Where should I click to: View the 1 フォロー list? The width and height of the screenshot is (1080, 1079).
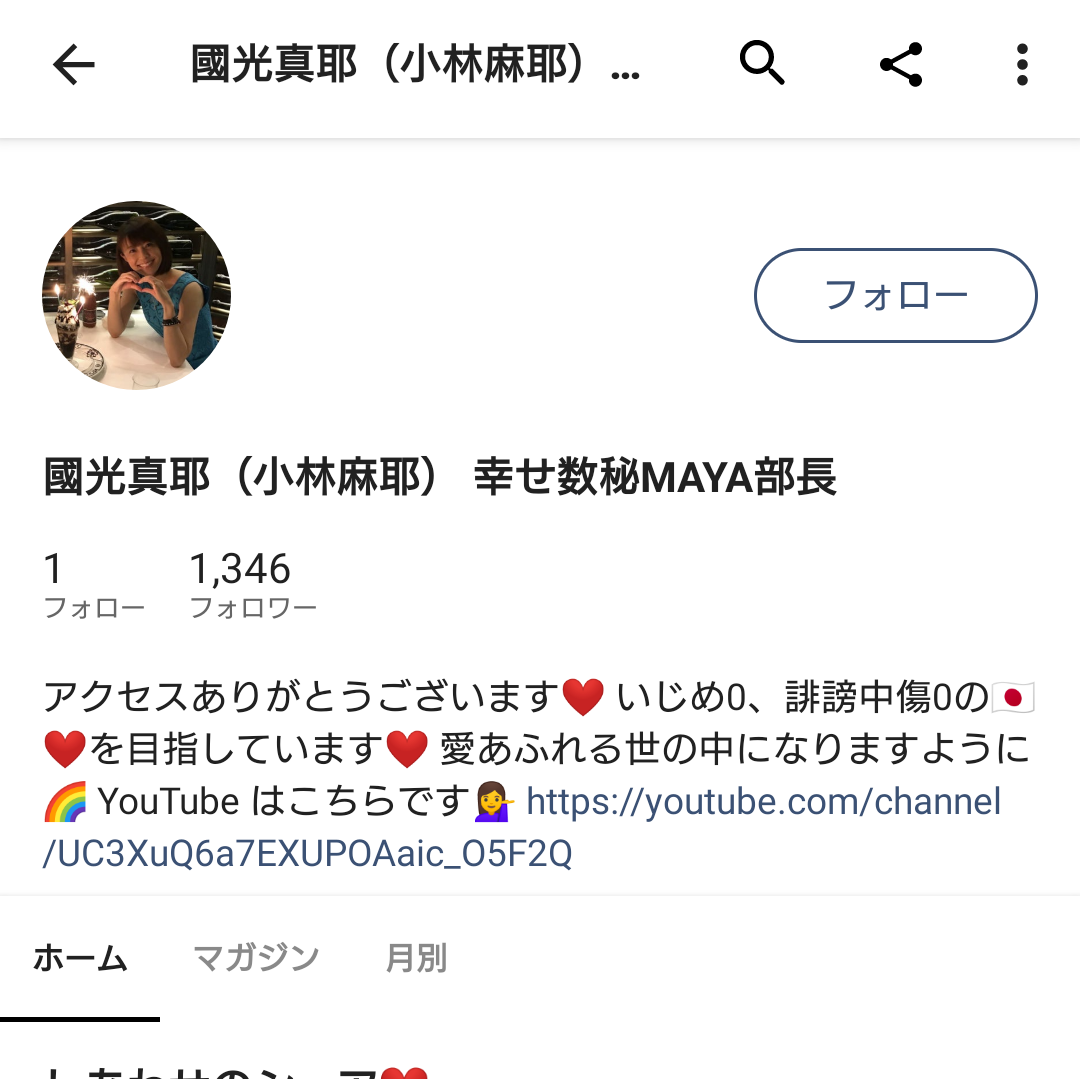tap(94, 585)
